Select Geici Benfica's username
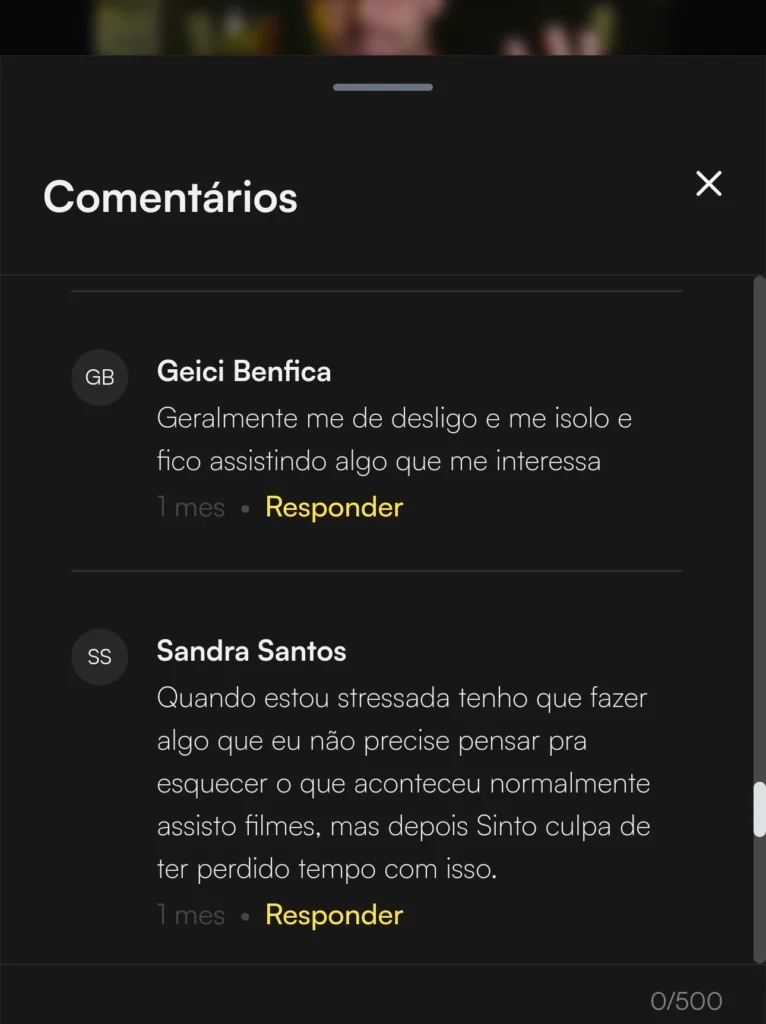 (243, 371)
